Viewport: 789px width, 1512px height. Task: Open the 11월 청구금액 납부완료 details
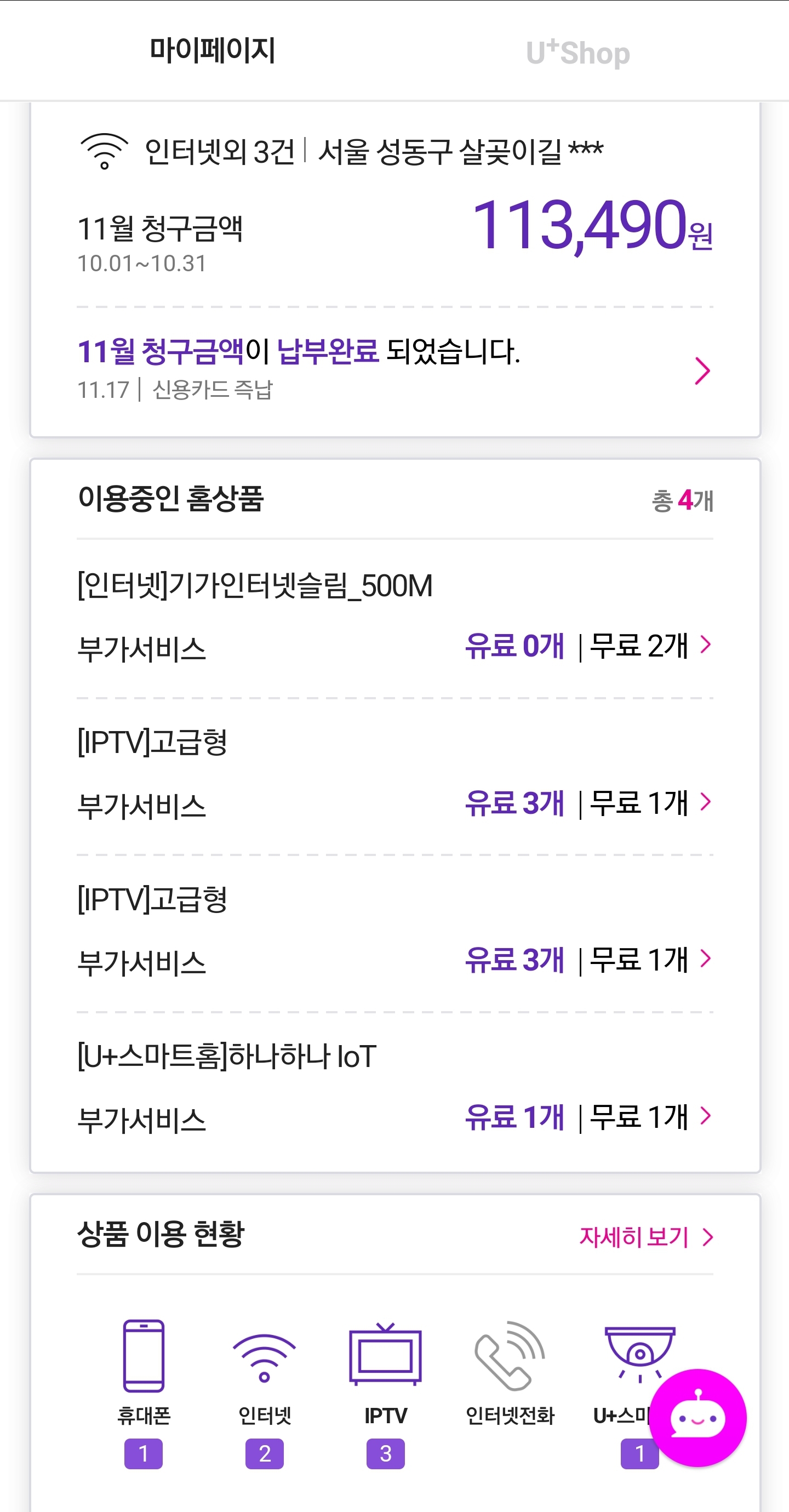click(702, 370)
